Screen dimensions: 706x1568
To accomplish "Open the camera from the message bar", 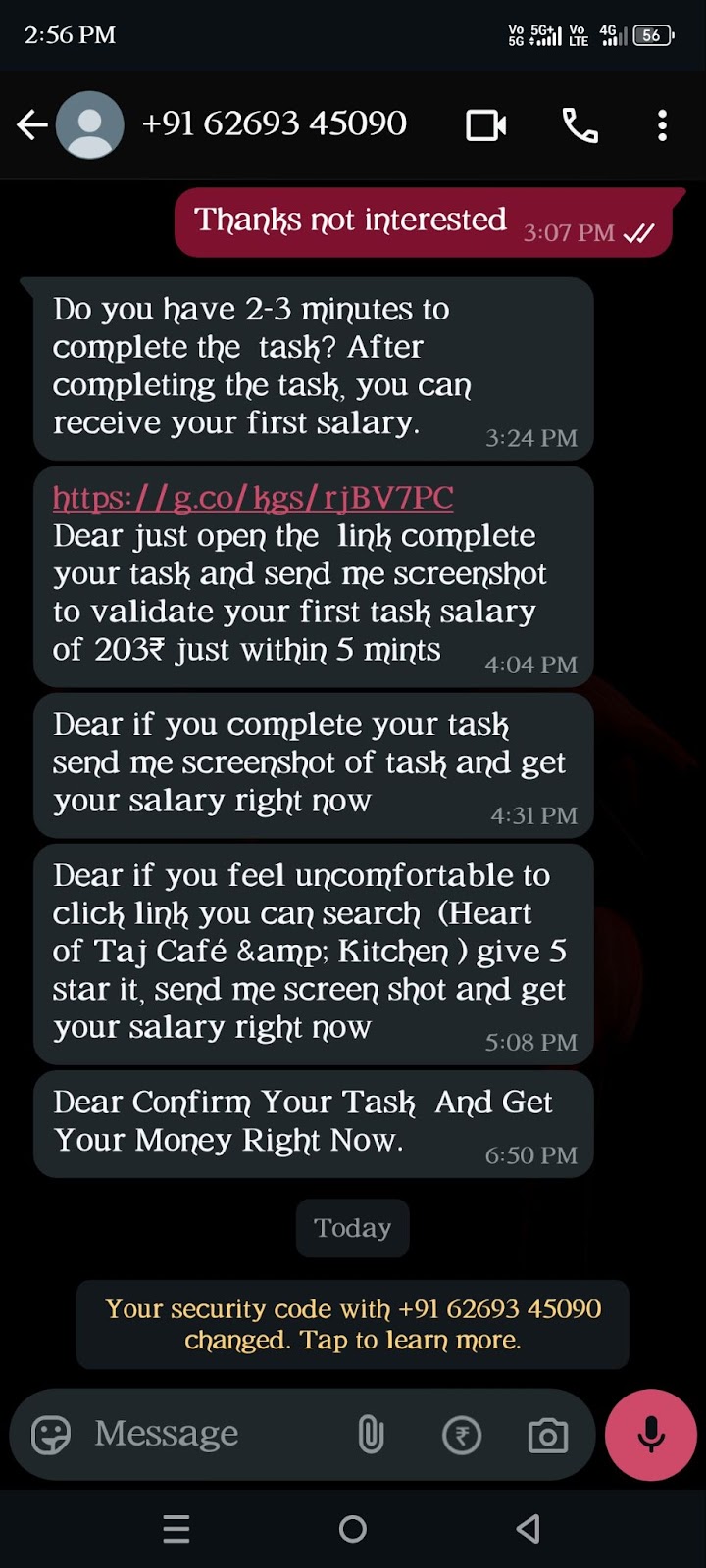I will (547, 1436).
